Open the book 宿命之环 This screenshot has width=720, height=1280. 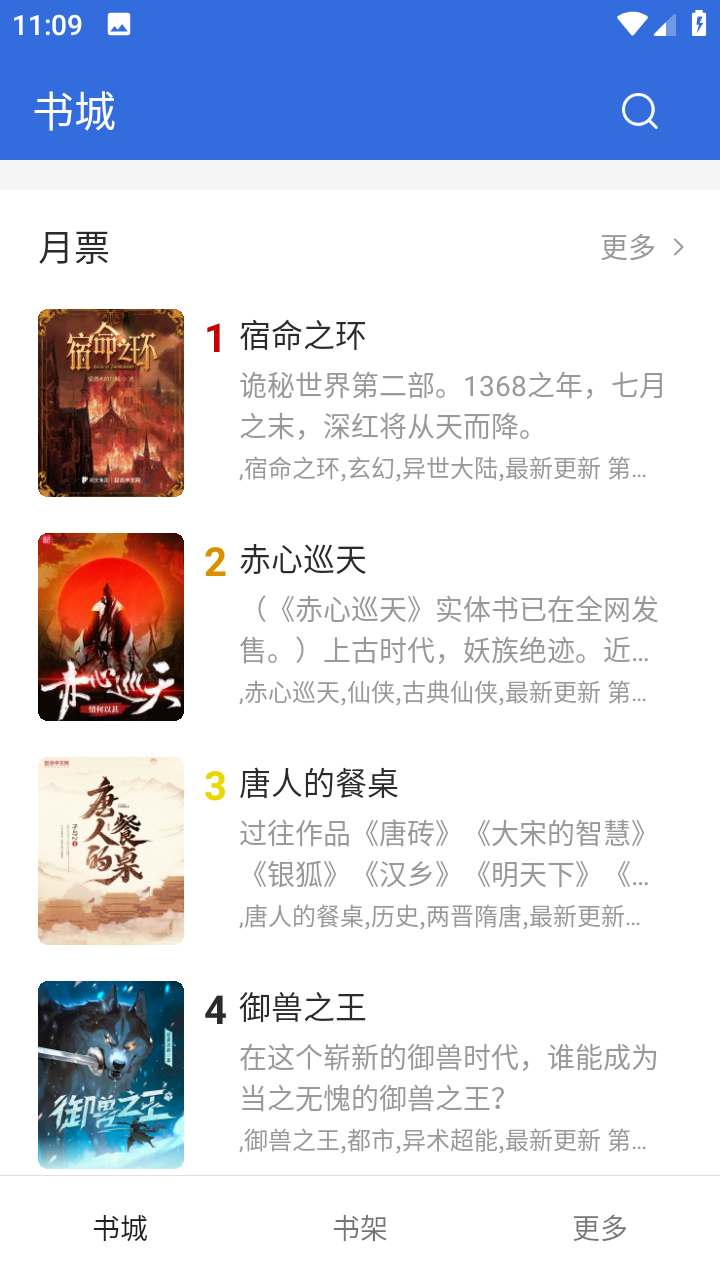[298, 335]
